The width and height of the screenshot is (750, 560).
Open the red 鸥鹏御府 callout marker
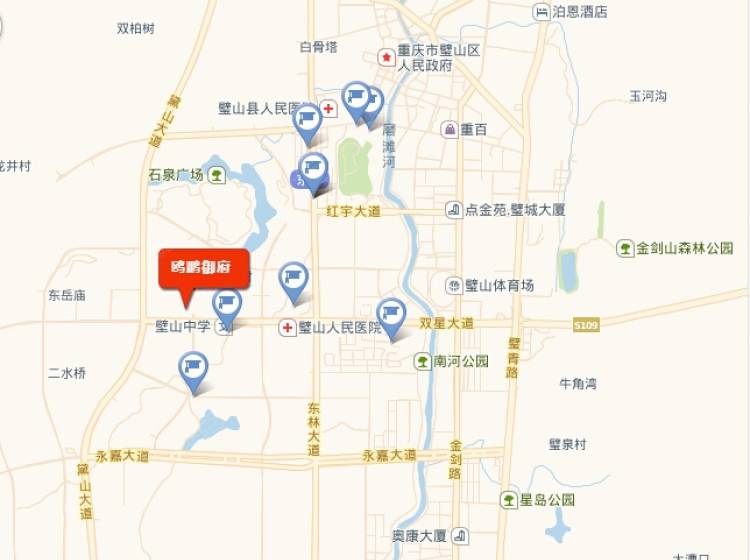click(x=202, y=267)
